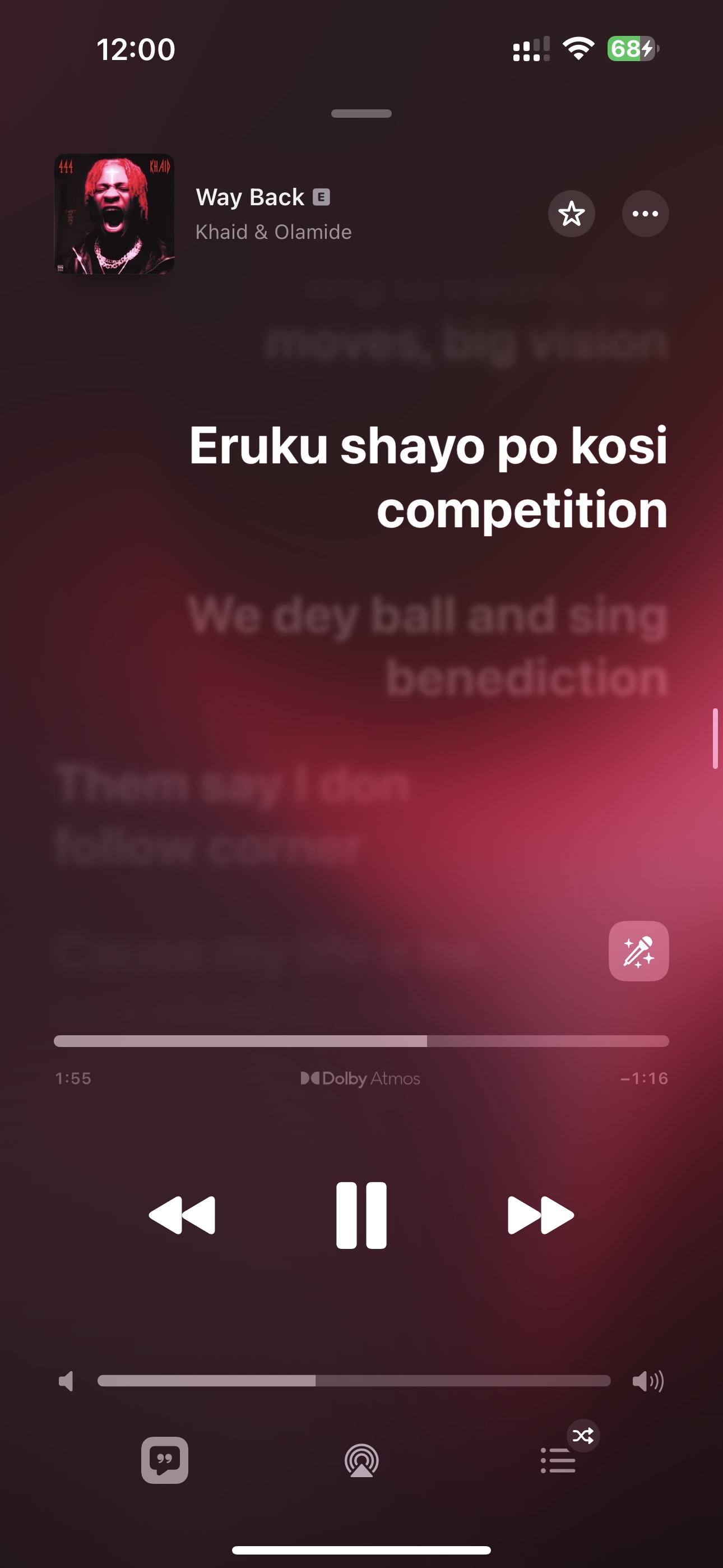723x1568 pixels.
Task: Jump to the line "We dey ball and sing benediction"
Action: 428,645
